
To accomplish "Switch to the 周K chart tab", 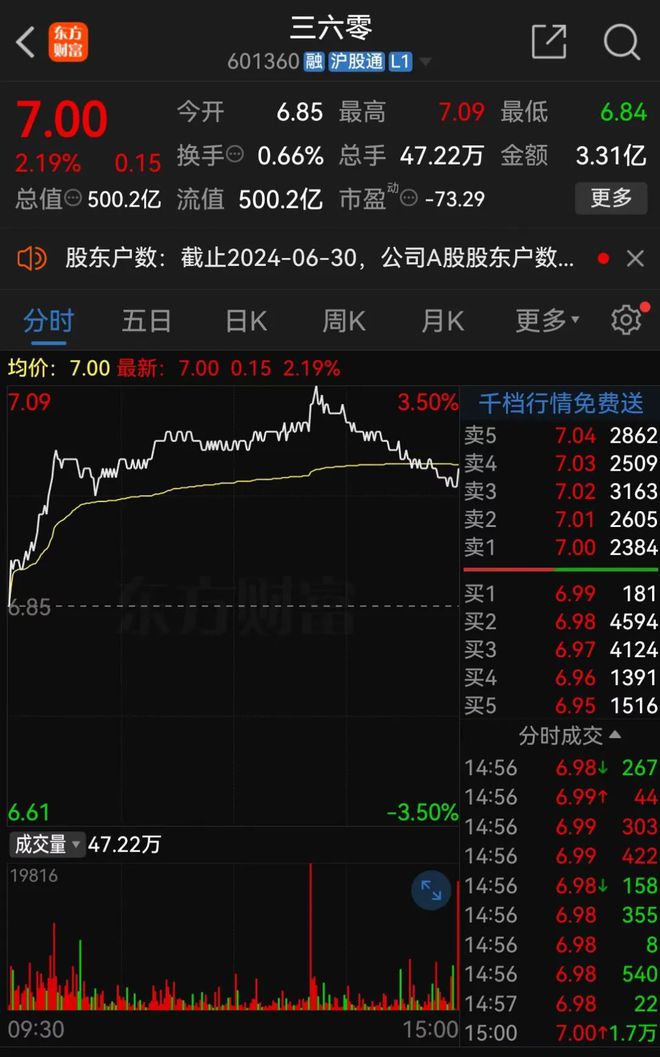I will pyautogui.click(x=343, y=320).
